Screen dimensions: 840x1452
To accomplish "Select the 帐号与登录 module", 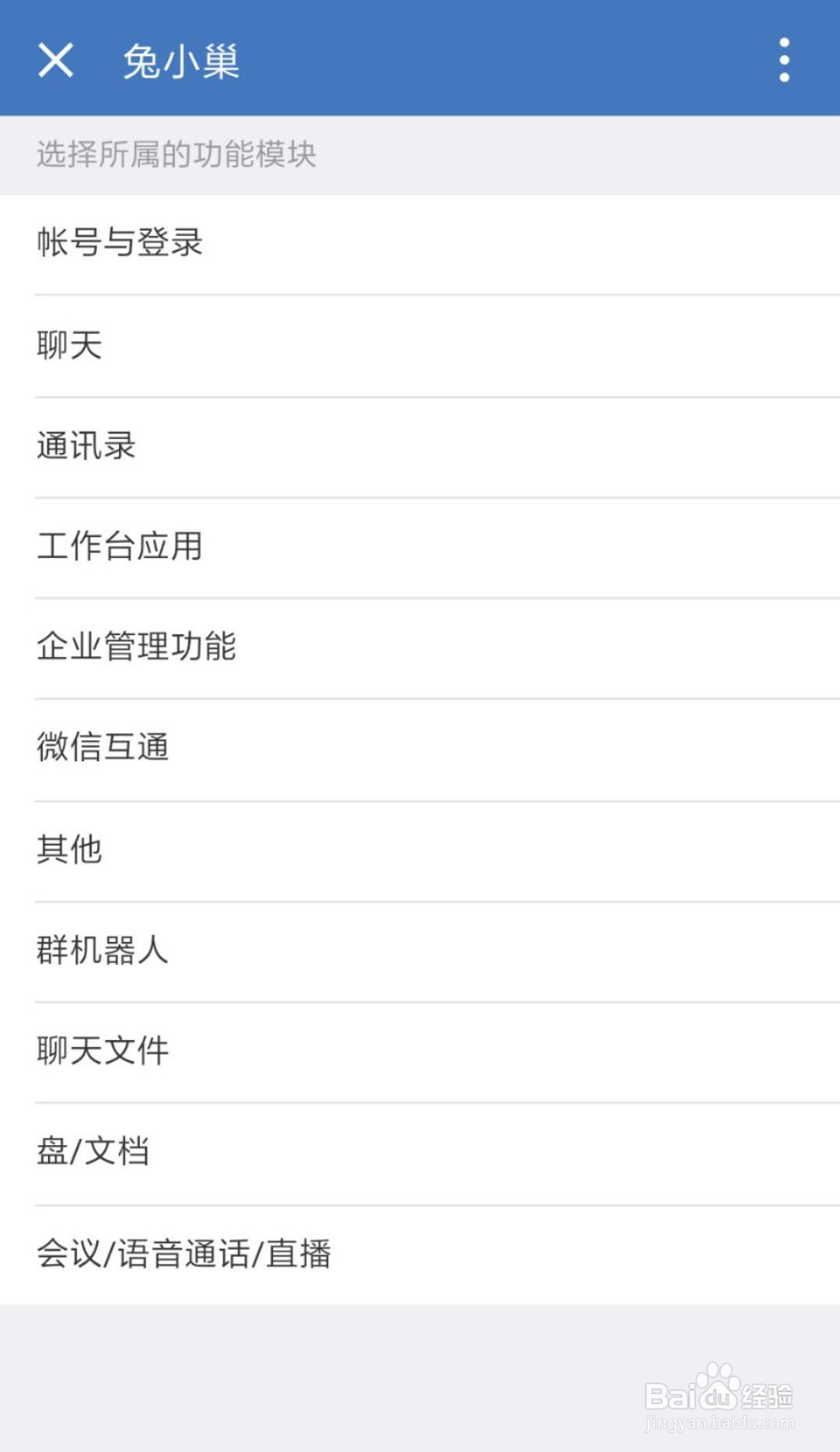I will [x=120, y=243].
